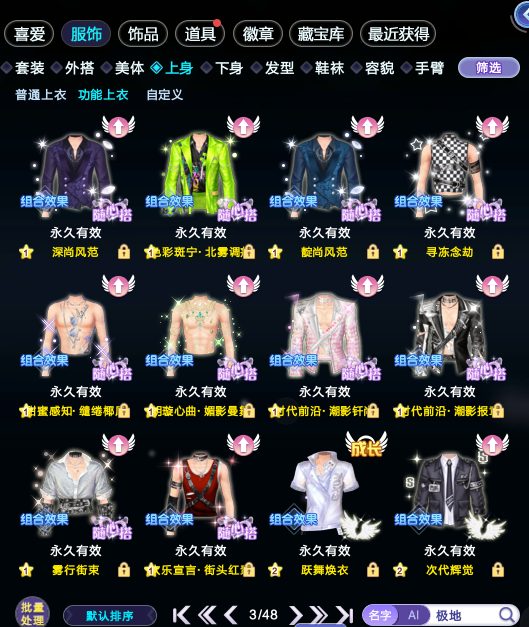Open the 筛选 filter button
The height and width of the screenshot is (627, 529).
pos(489,68)
